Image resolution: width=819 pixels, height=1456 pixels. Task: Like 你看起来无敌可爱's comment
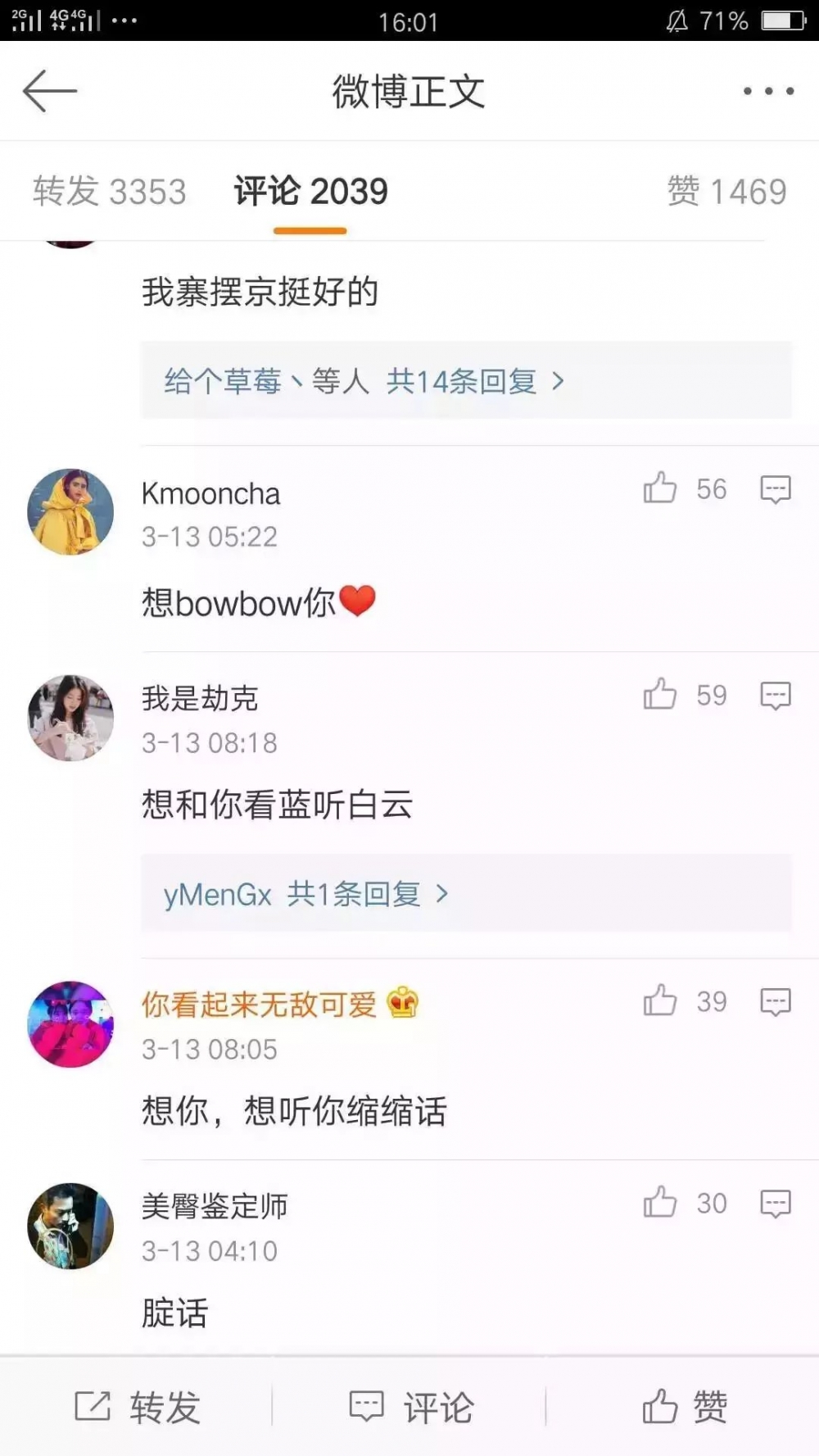[659, 1001]
